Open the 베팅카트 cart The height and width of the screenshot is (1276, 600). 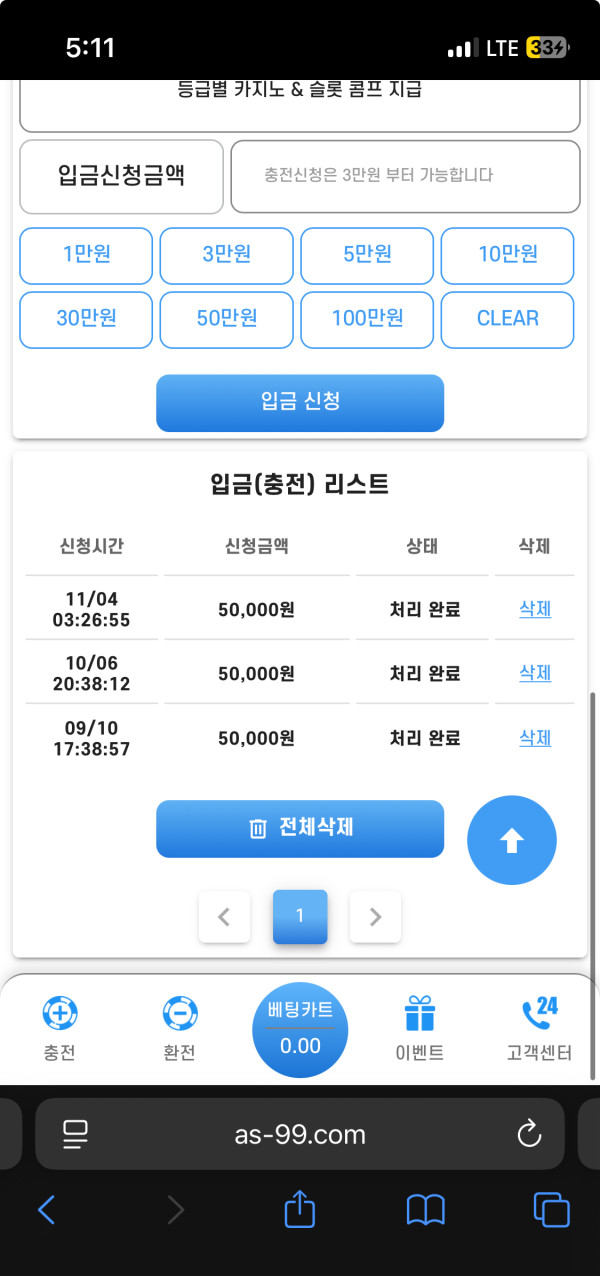pos(300,1030)
